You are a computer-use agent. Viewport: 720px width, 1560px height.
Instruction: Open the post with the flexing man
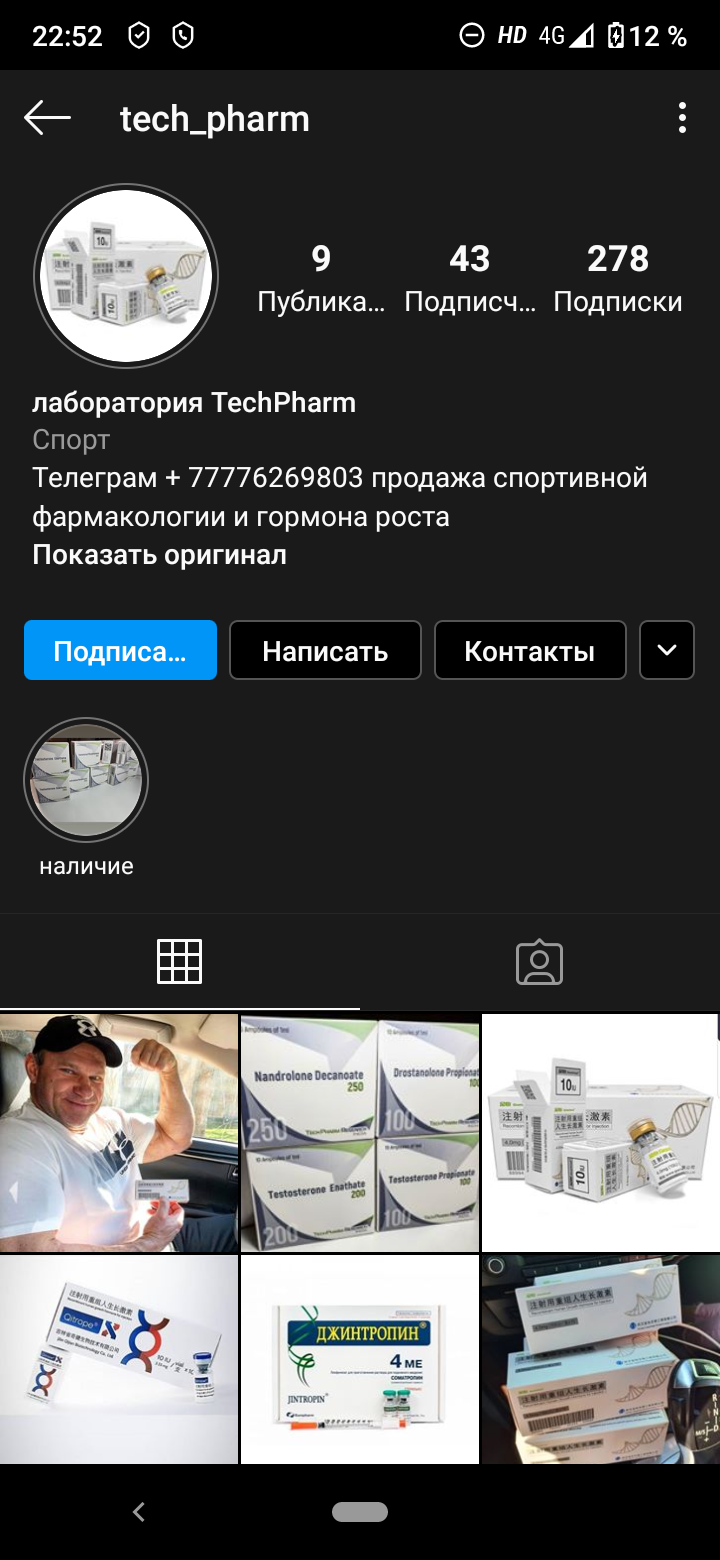119,1132
